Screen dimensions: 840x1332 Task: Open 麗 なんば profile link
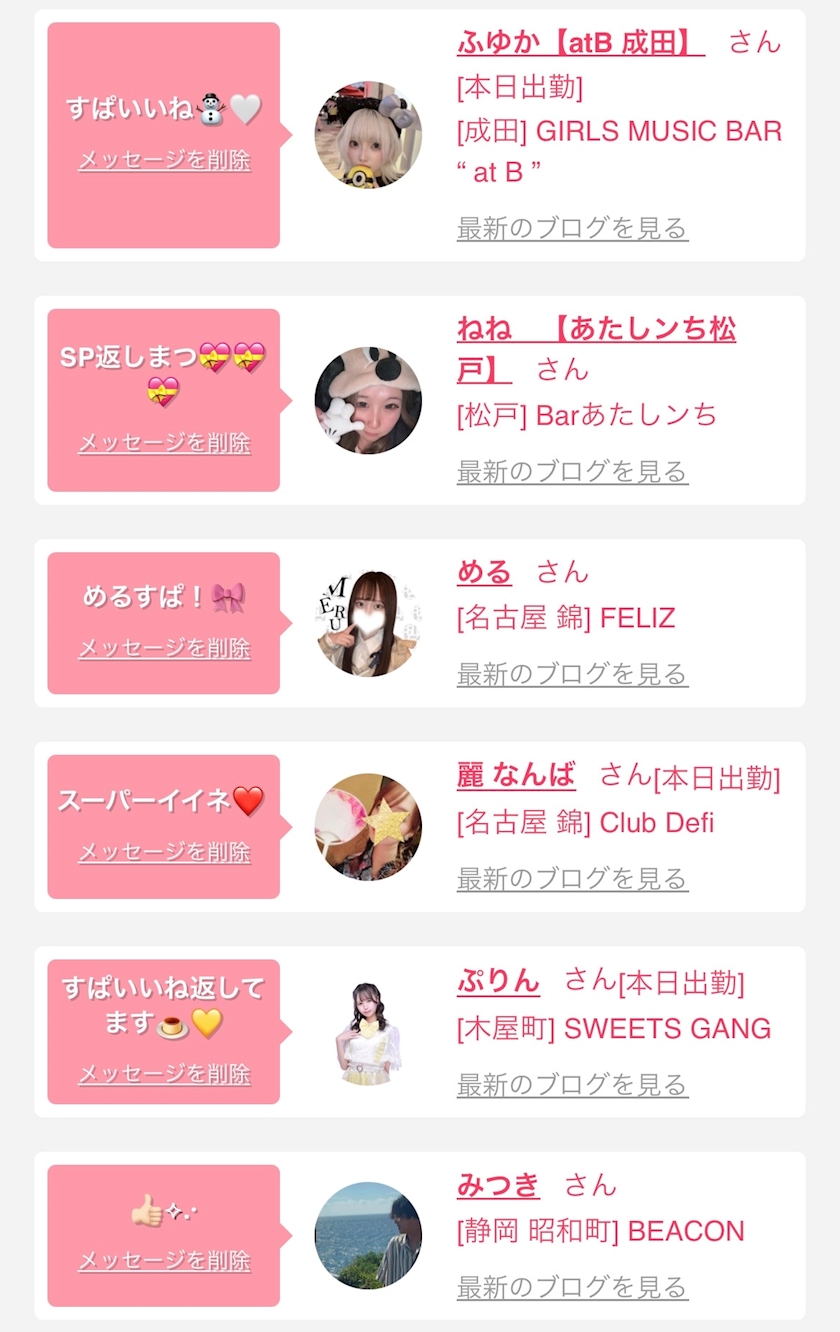pyautogui.click(x=516, y=775)
